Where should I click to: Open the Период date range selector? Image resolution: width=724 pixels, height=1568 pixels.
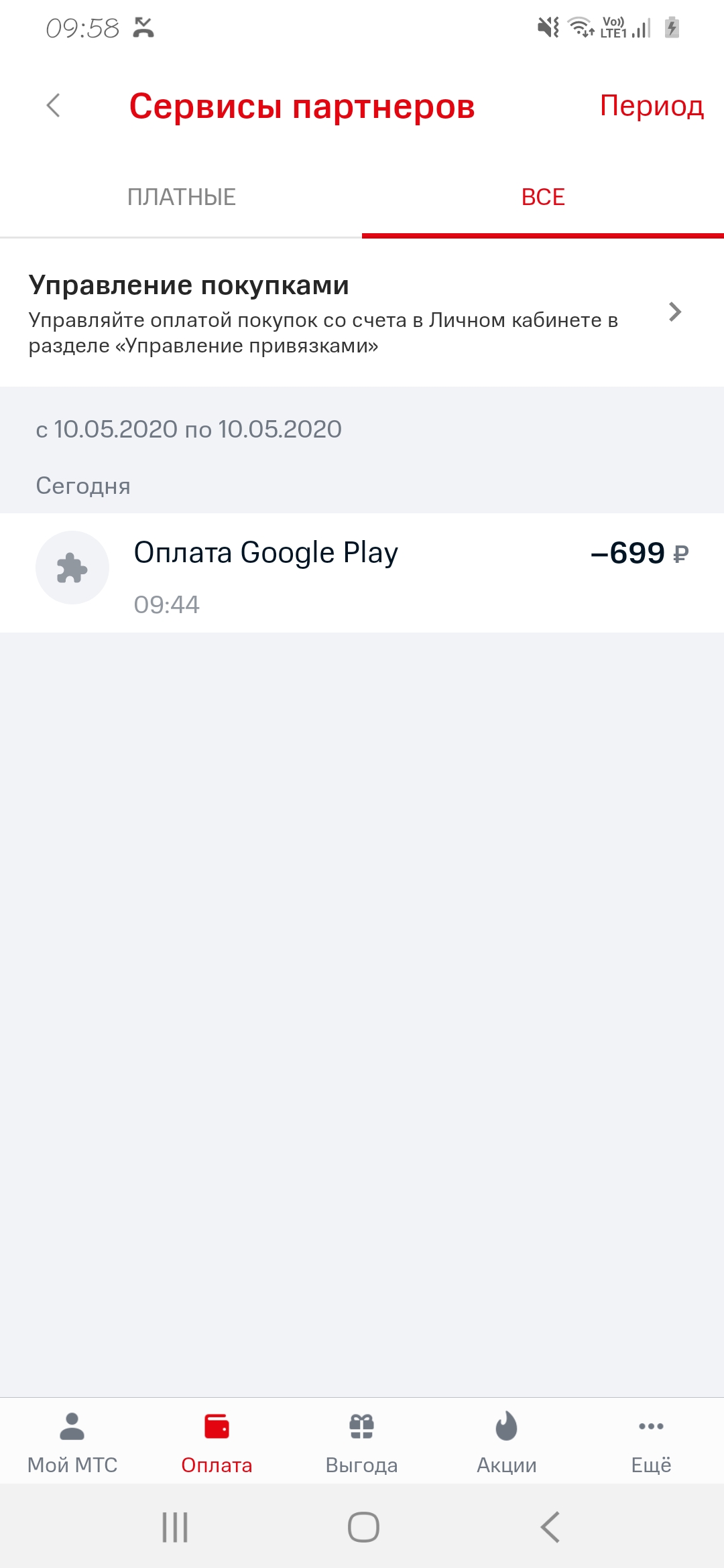point(651,106)
